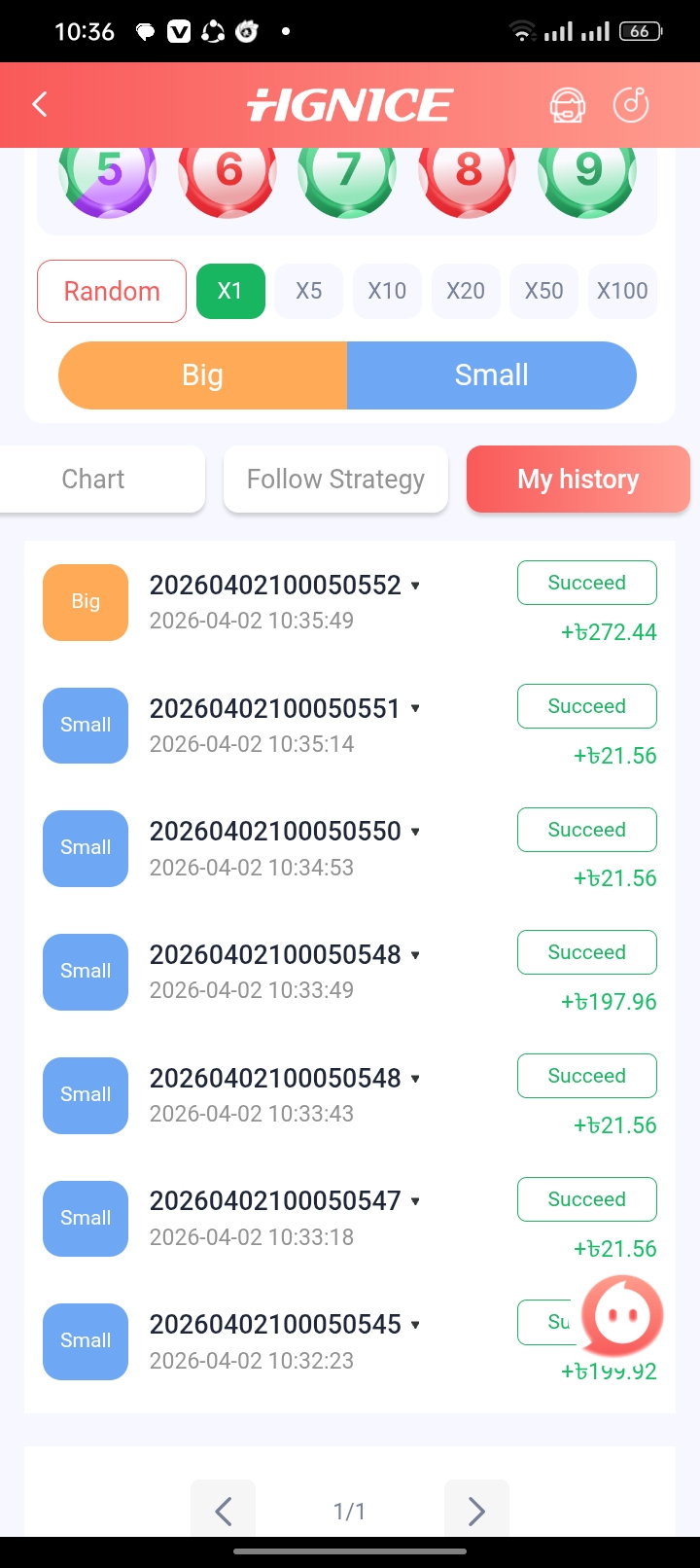The width and height of the screenshot is (700, 1568).
Task: Pick the number 8 ball
Action: (x=469, y=175)
